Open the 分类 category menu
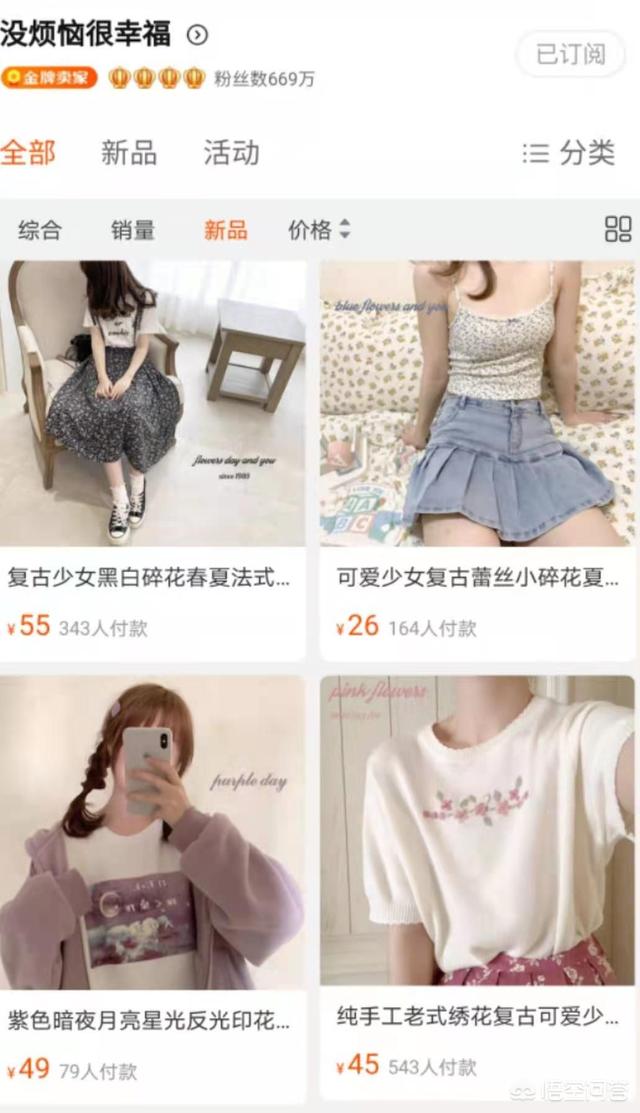This screenshot has height=1113, width=640. [569, 153]
